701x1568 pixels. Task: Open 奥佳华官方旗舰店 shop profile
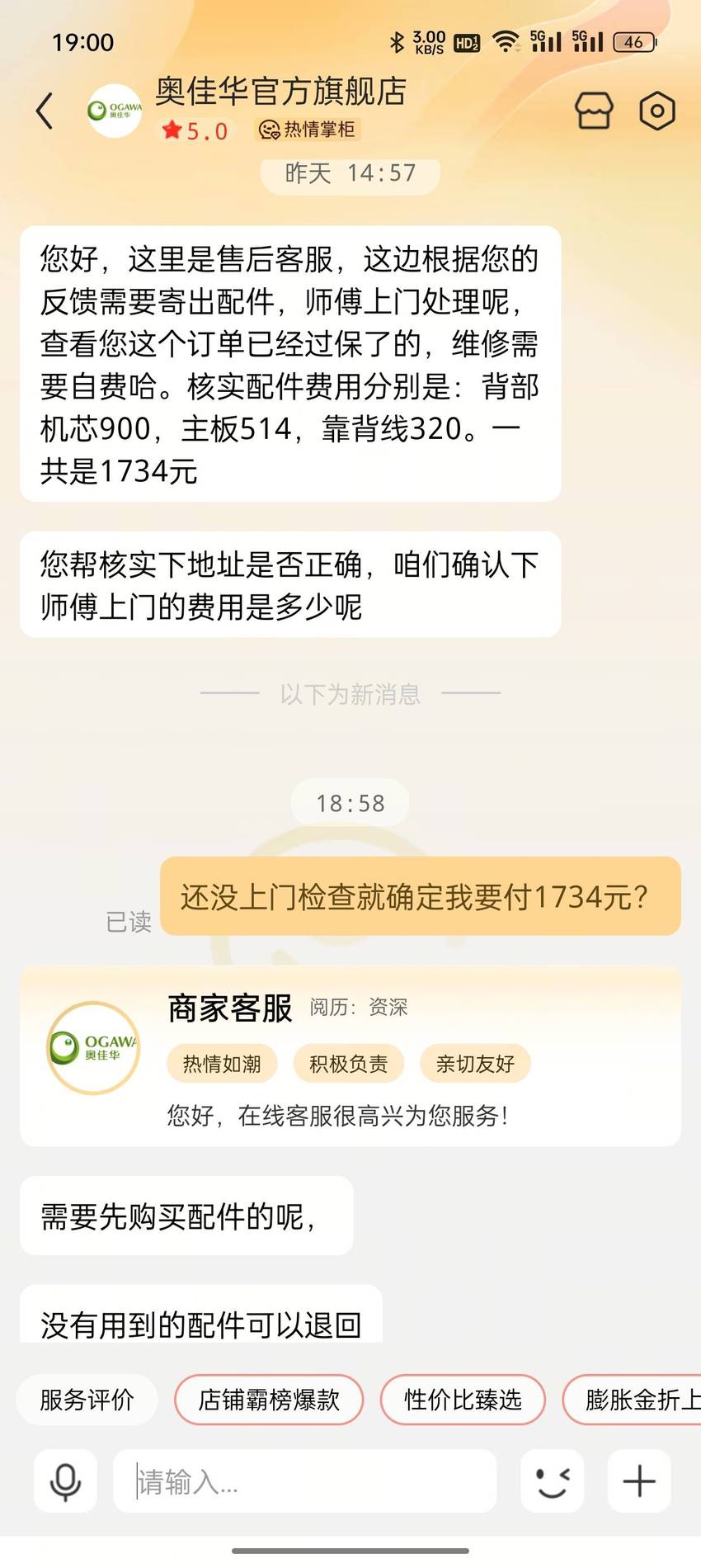point(280,92)
